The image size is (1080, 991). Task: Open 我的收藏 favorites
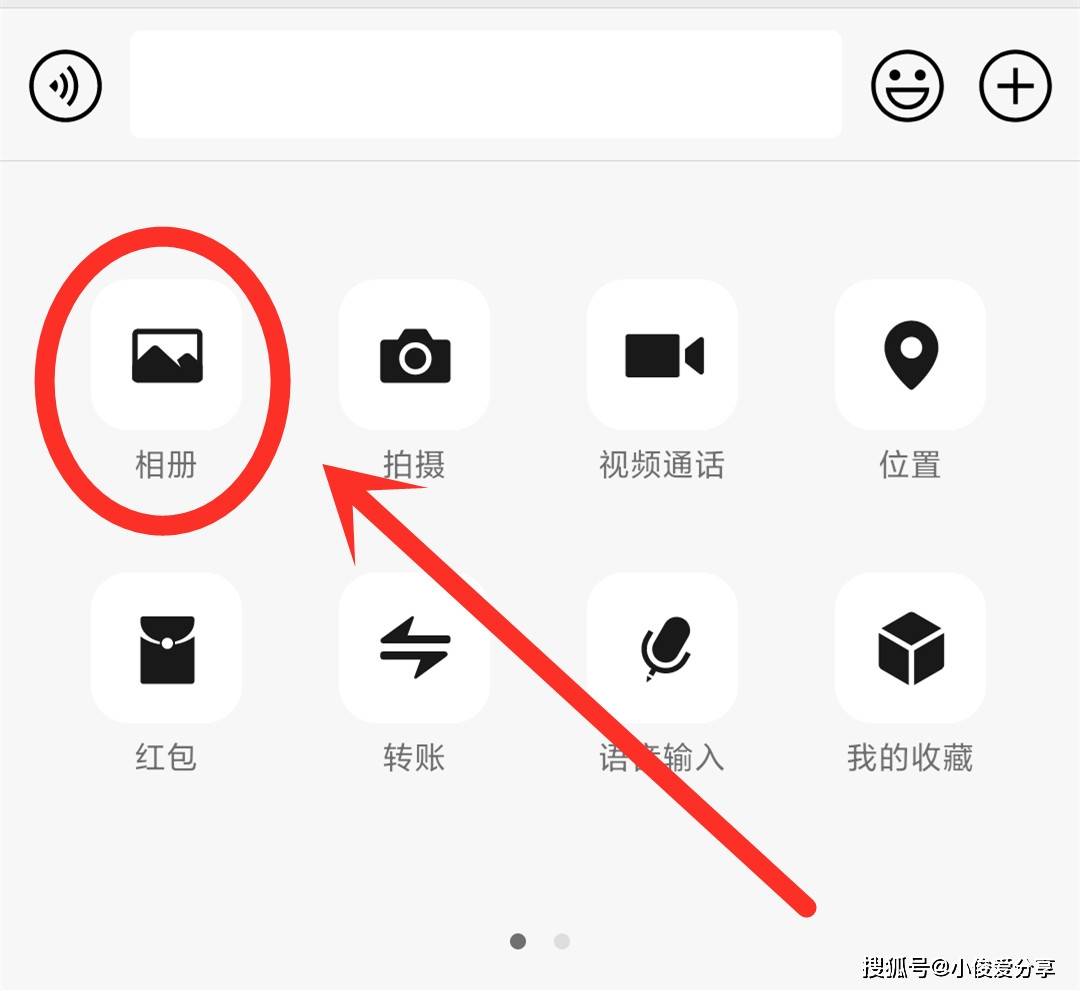(x=910, y=648)
